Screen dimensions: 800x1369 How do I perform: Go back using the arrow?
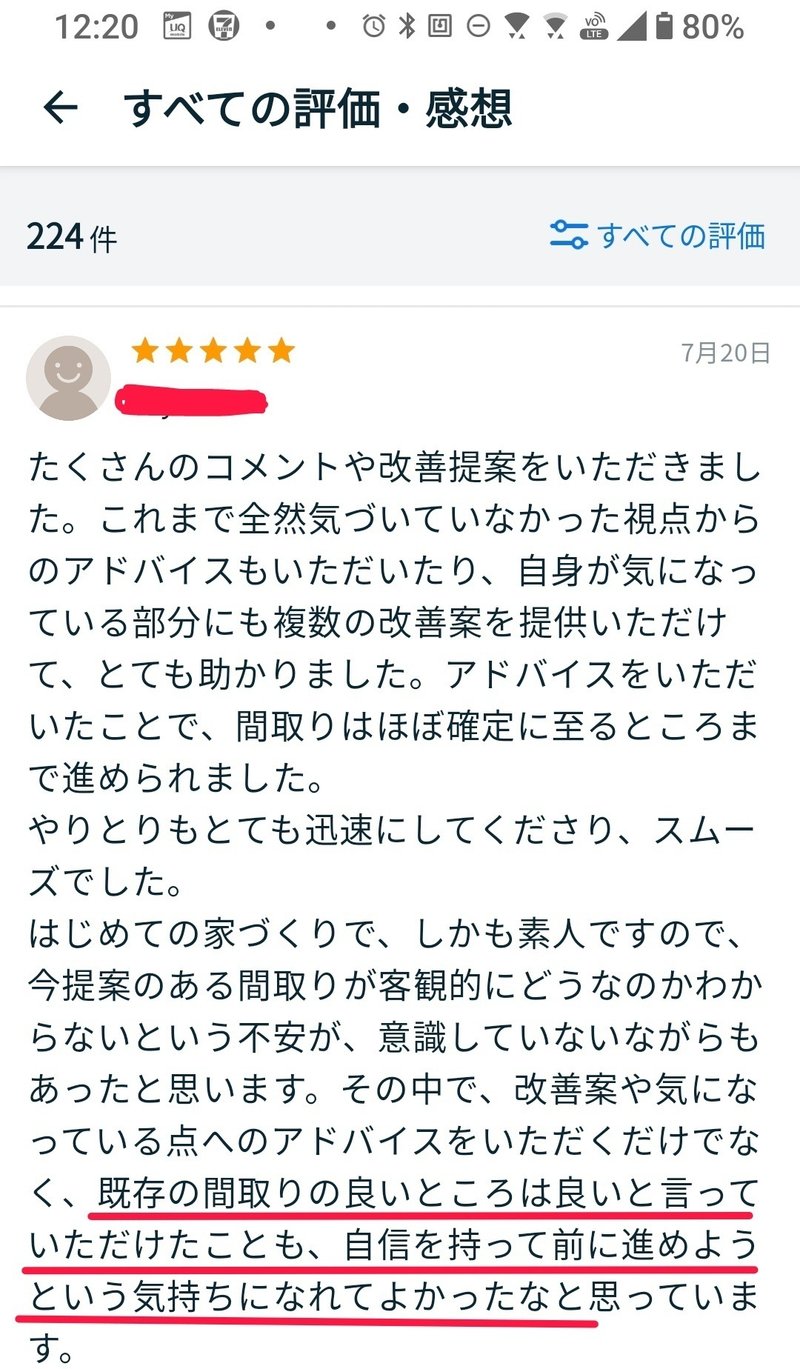[61, 108]
